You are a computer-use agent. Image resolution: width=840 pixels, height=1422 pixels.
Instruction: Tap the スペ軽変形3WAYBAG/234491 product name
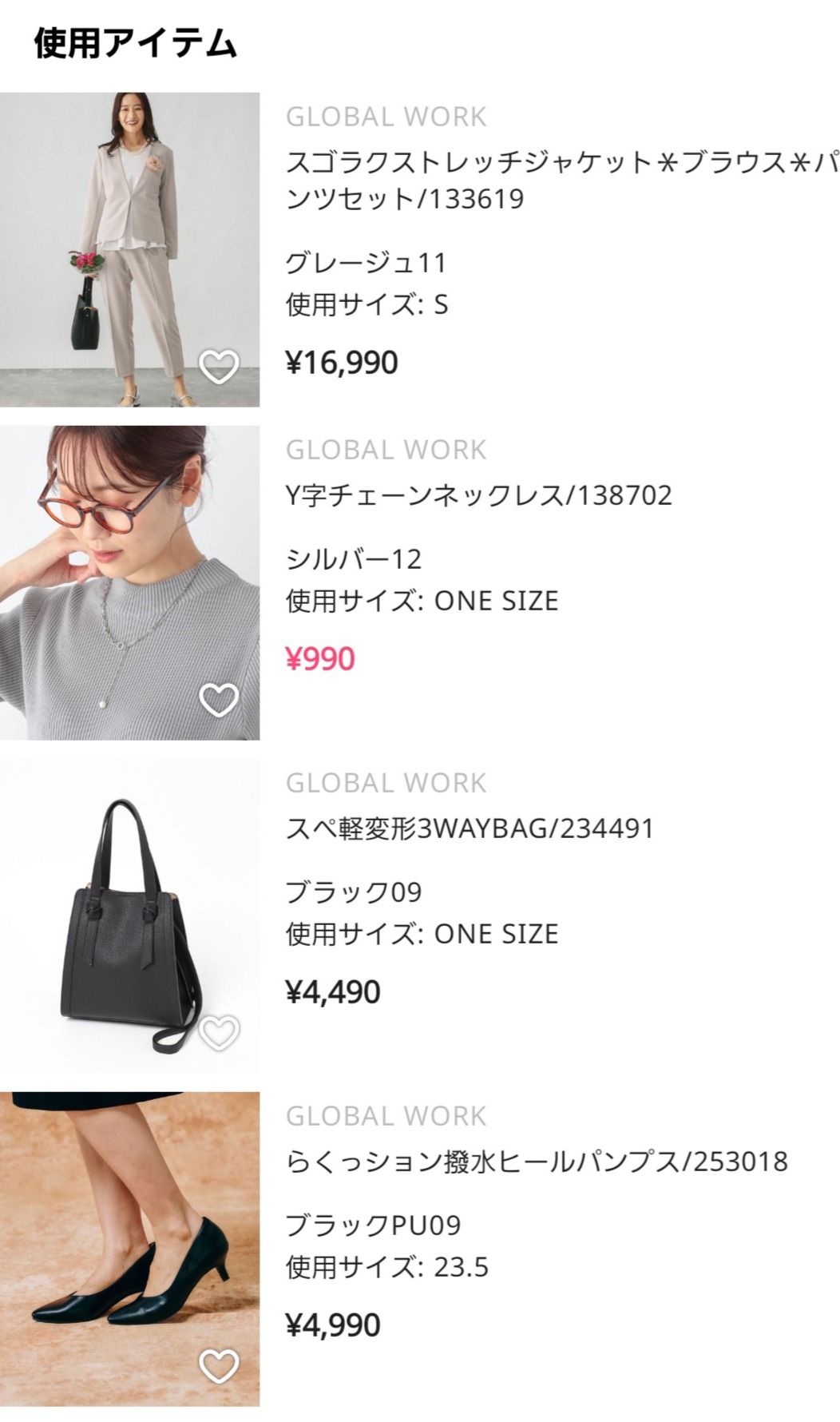coord(470,828)
